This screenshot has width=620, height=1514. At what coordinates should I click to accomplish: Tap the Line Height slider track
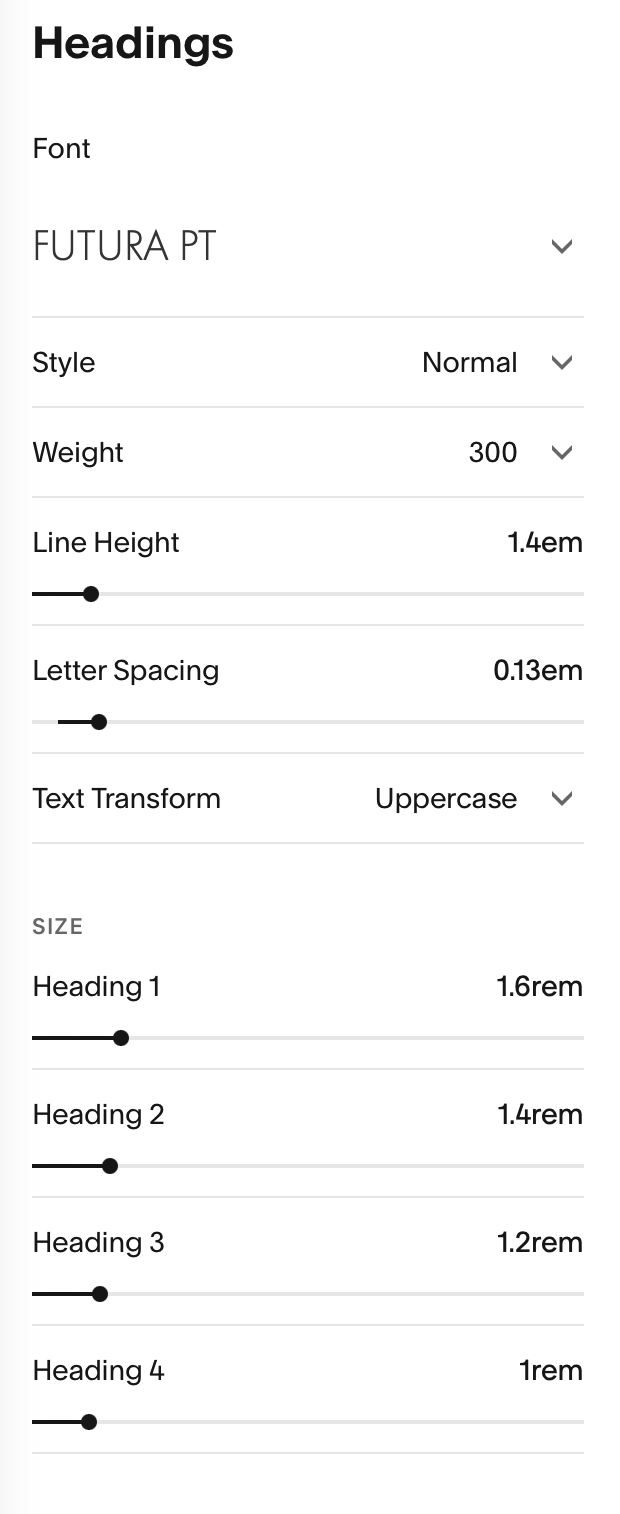pos(308,594)
